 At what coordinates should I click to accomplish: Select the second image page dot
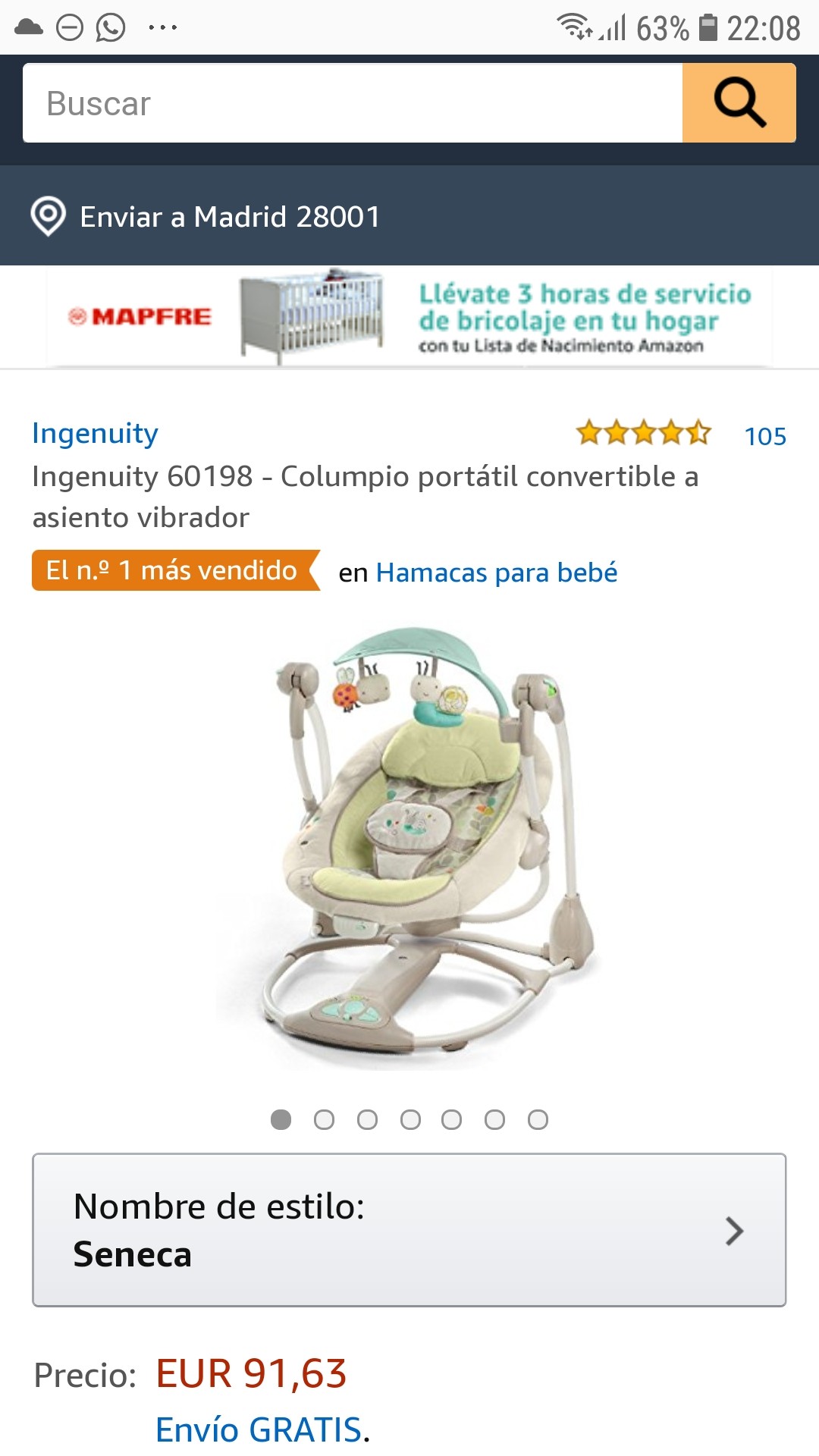pyautogui.click(x=324, y=1120)
